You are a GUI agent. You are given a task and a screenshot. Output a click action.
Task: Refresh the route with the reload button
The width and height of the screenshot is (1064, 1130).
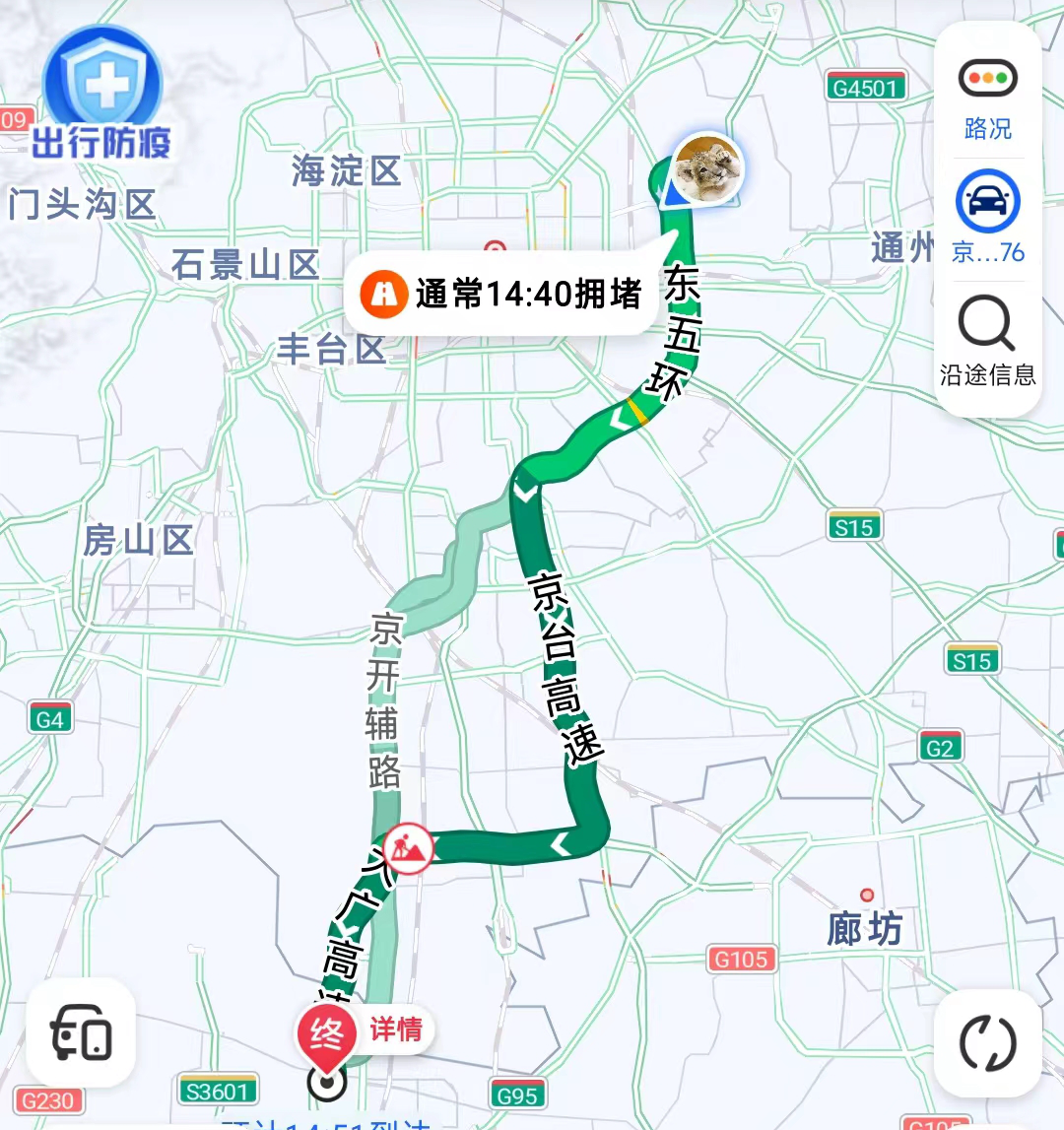coord(987,1043)
